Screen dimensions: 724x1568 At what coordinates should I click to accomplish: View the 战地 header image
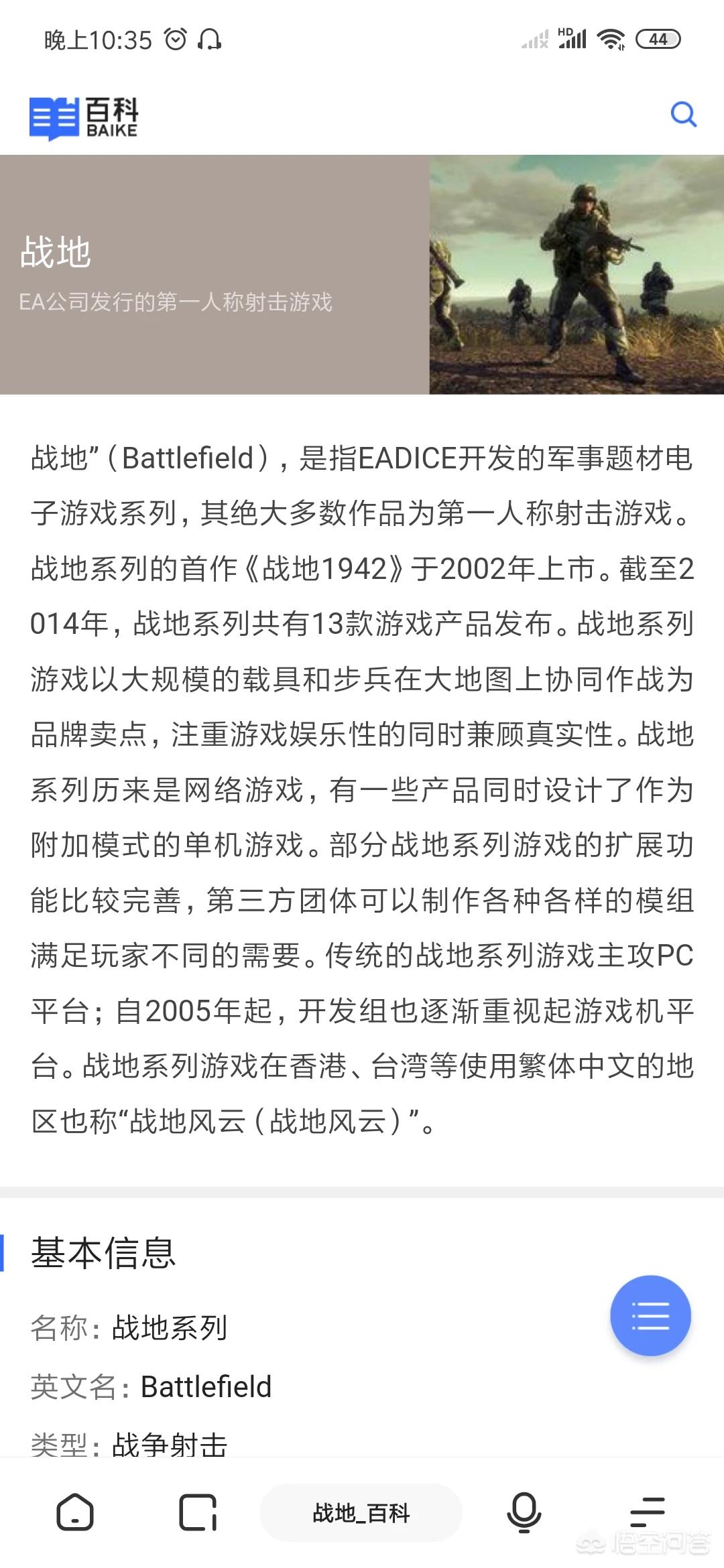(x=577, y=275)
